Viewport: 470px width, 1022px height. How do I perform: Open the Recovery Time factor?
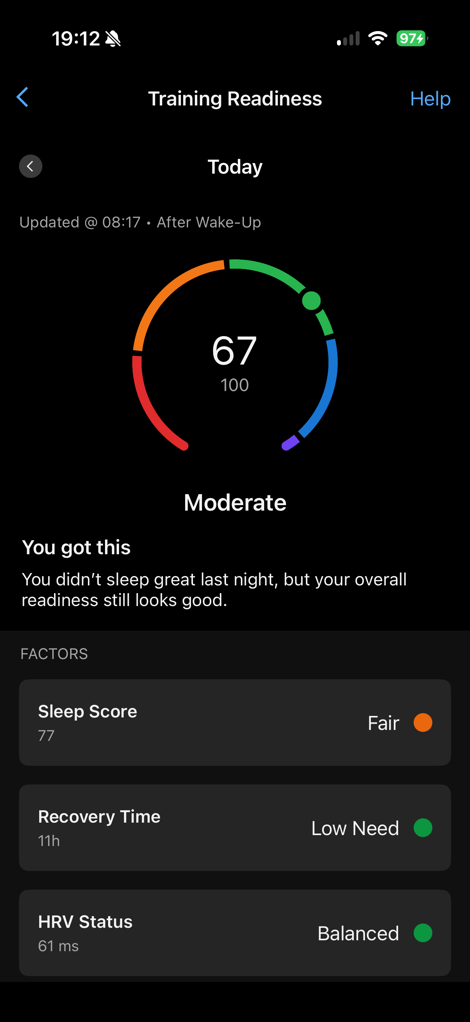(x=235, y=828)
